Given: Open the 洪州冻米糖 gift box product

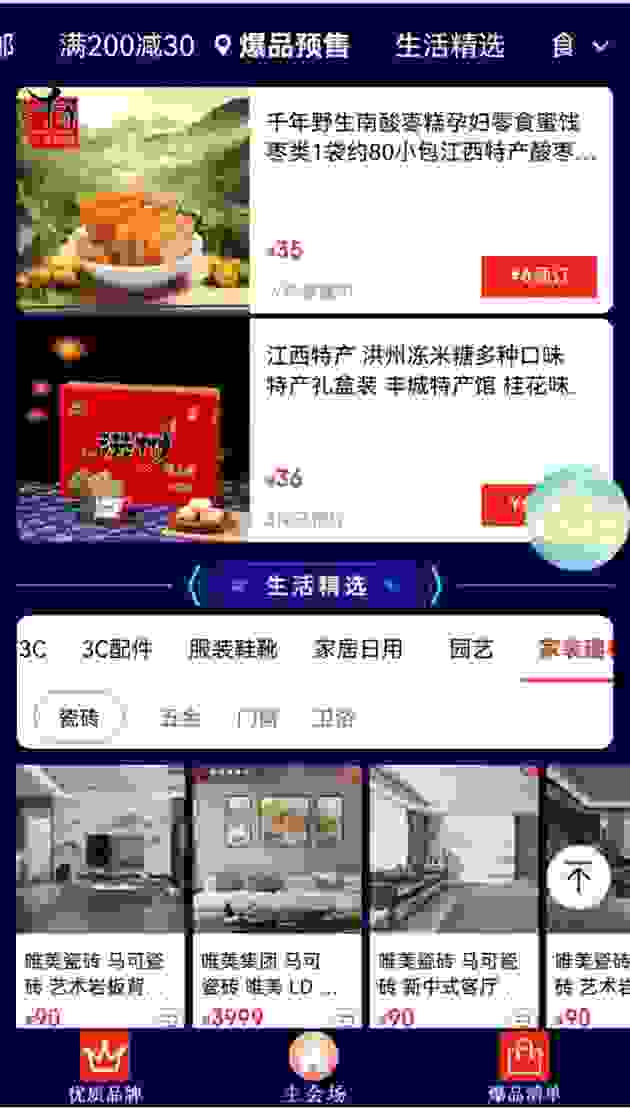Looking at the screenshot, I should point(420,370).
